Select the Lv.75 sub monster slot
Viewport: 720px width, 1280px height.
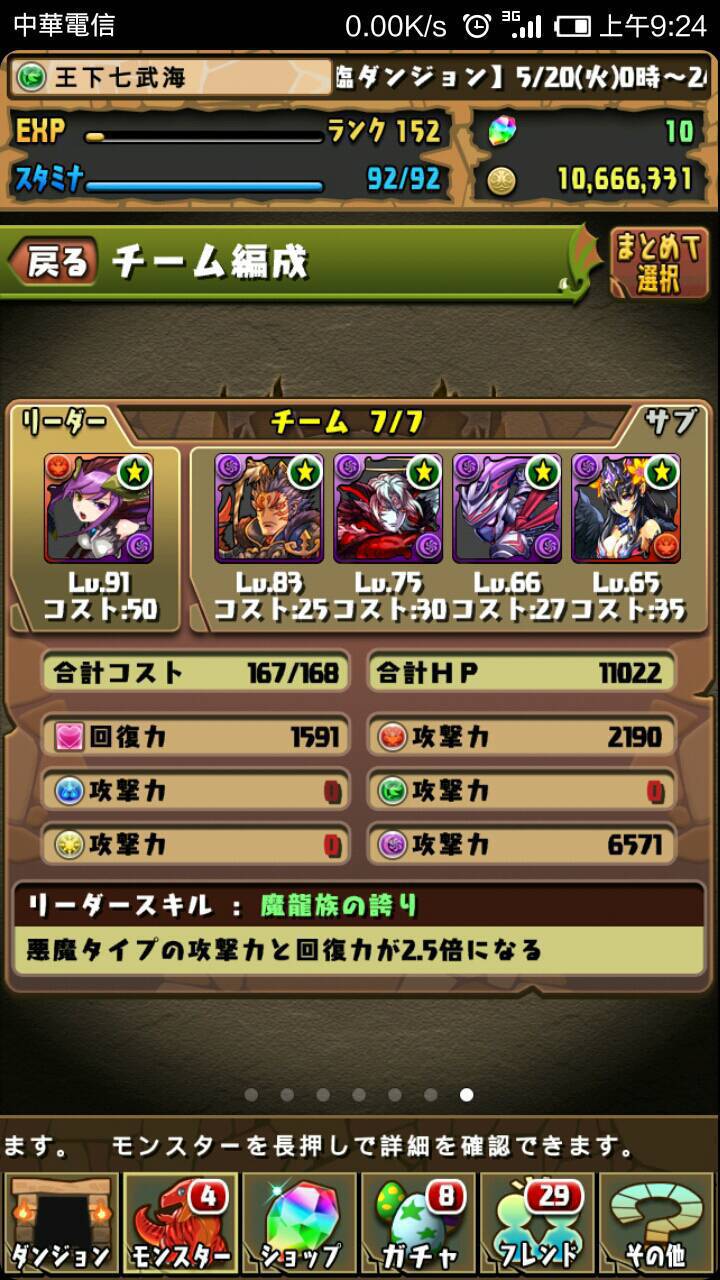pos(387,508)
